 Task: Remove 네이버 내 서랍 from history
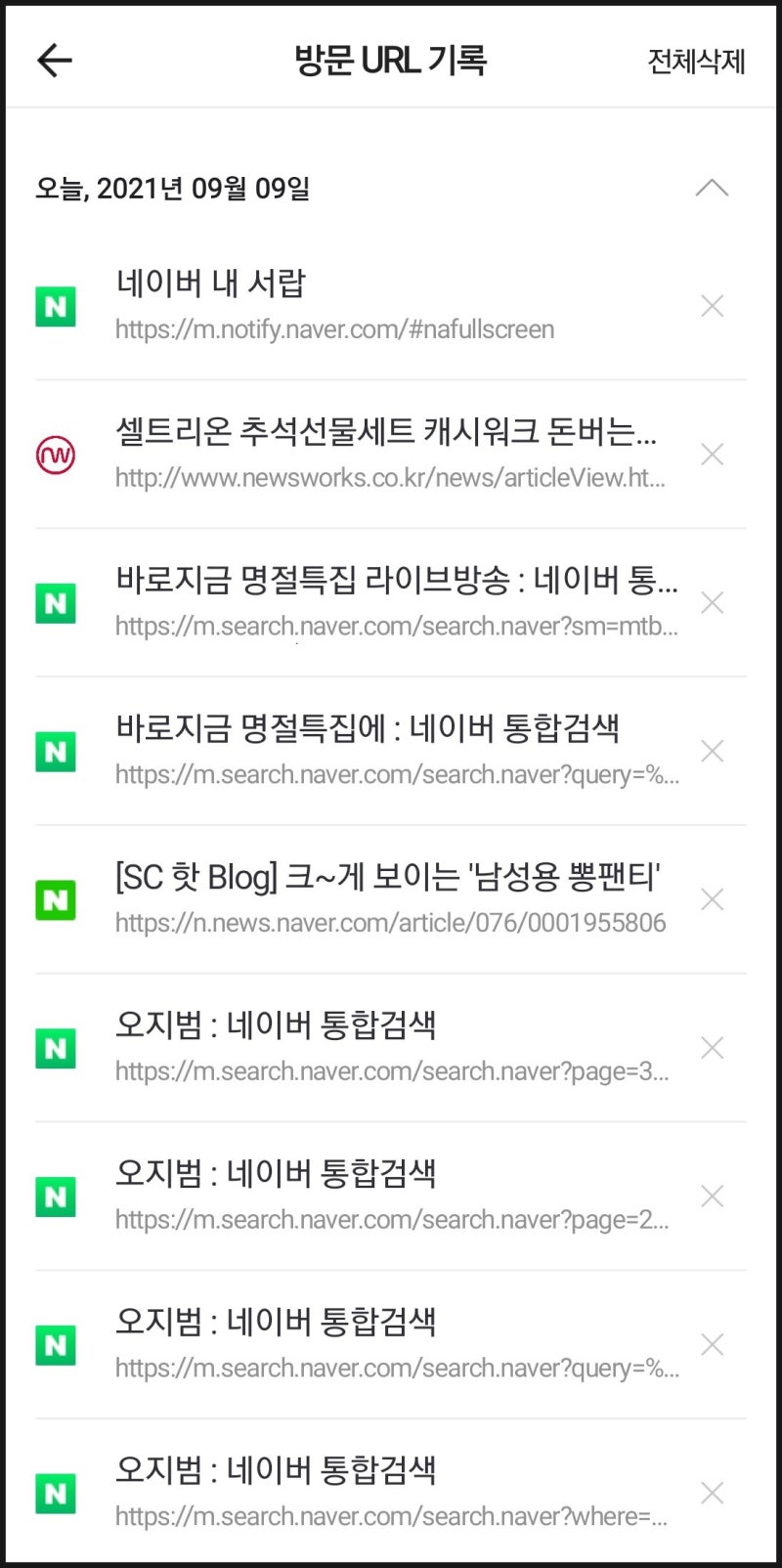pos(712,306)
